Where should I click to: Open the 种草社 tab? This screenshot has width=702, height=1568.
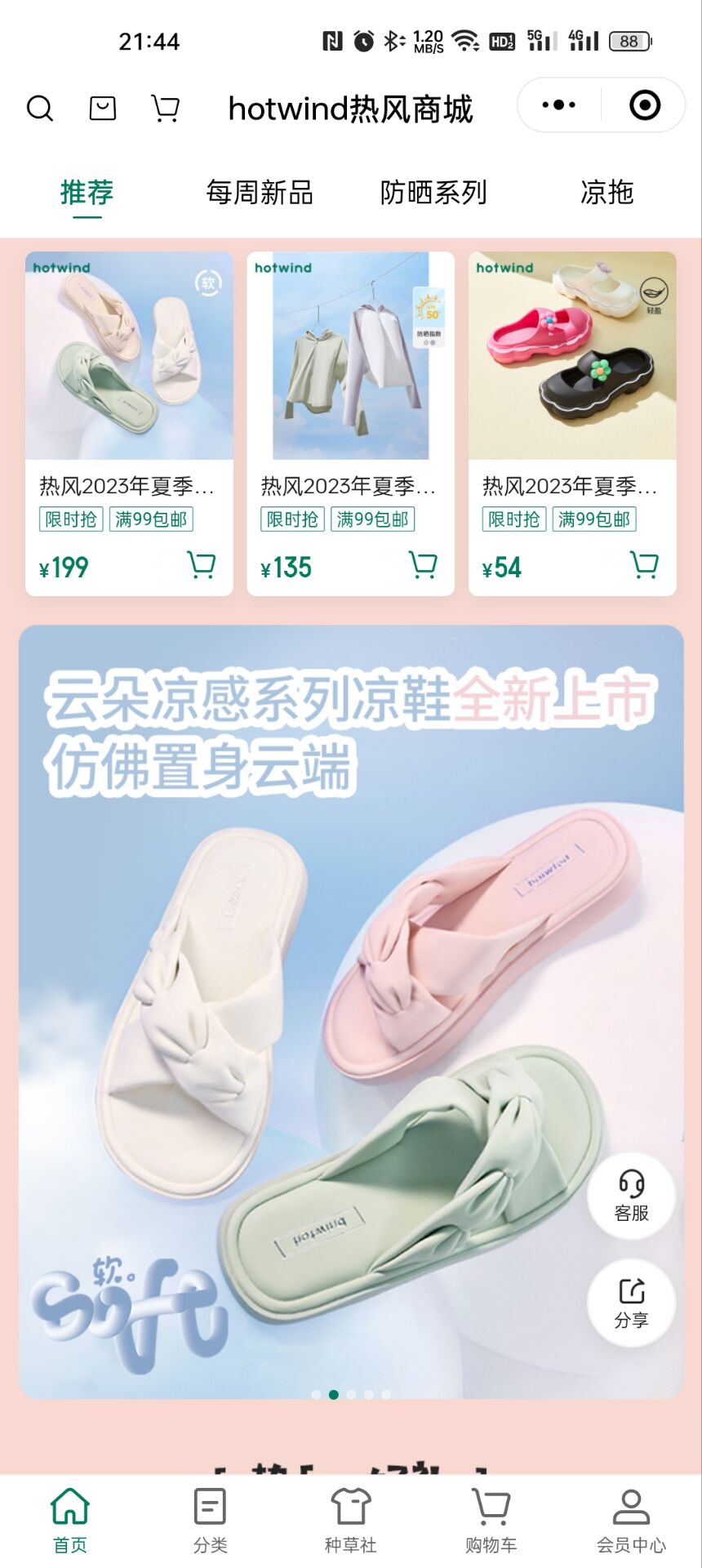coord(350,1521)
